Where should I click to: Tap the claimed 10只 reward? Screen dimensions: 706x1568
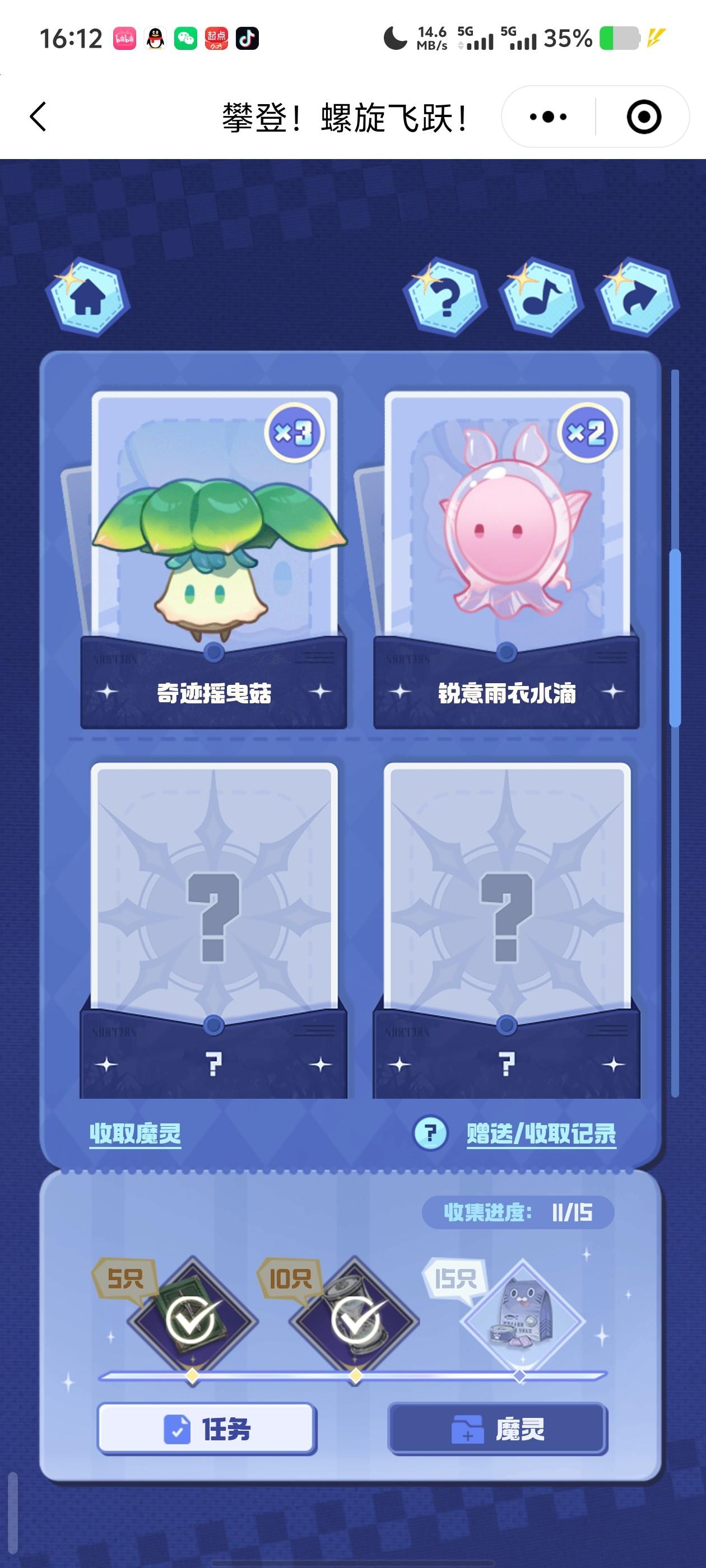(x=355, y=1321)
